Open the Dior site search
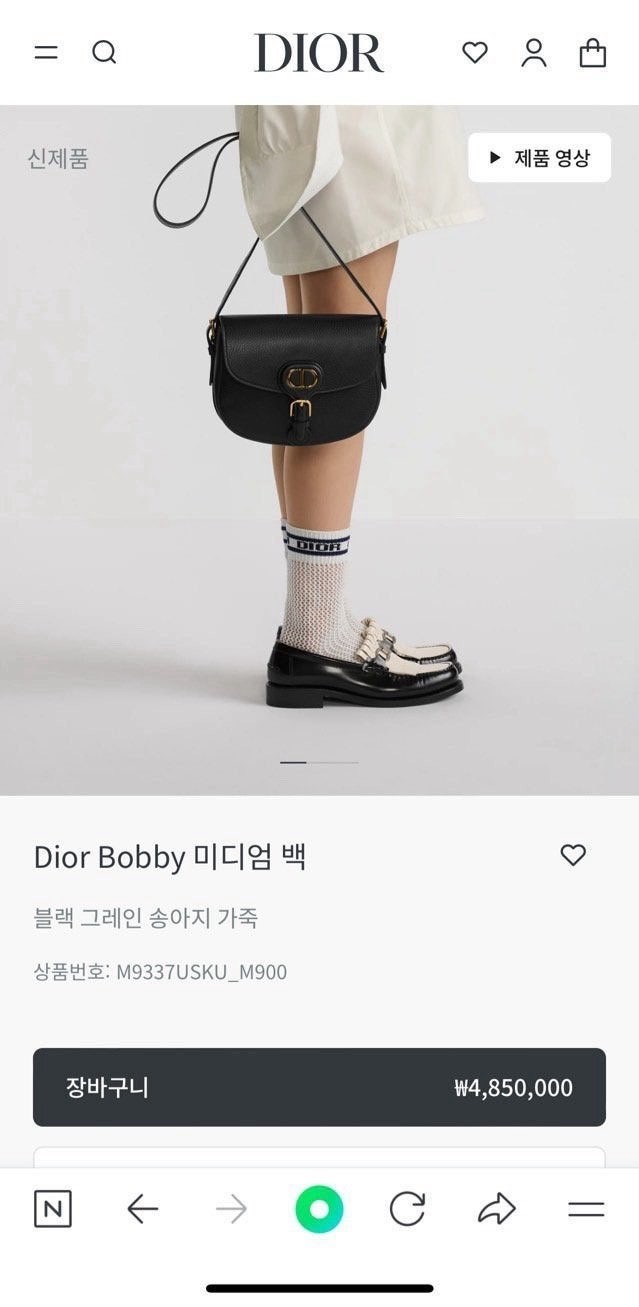 click(104, 52)
